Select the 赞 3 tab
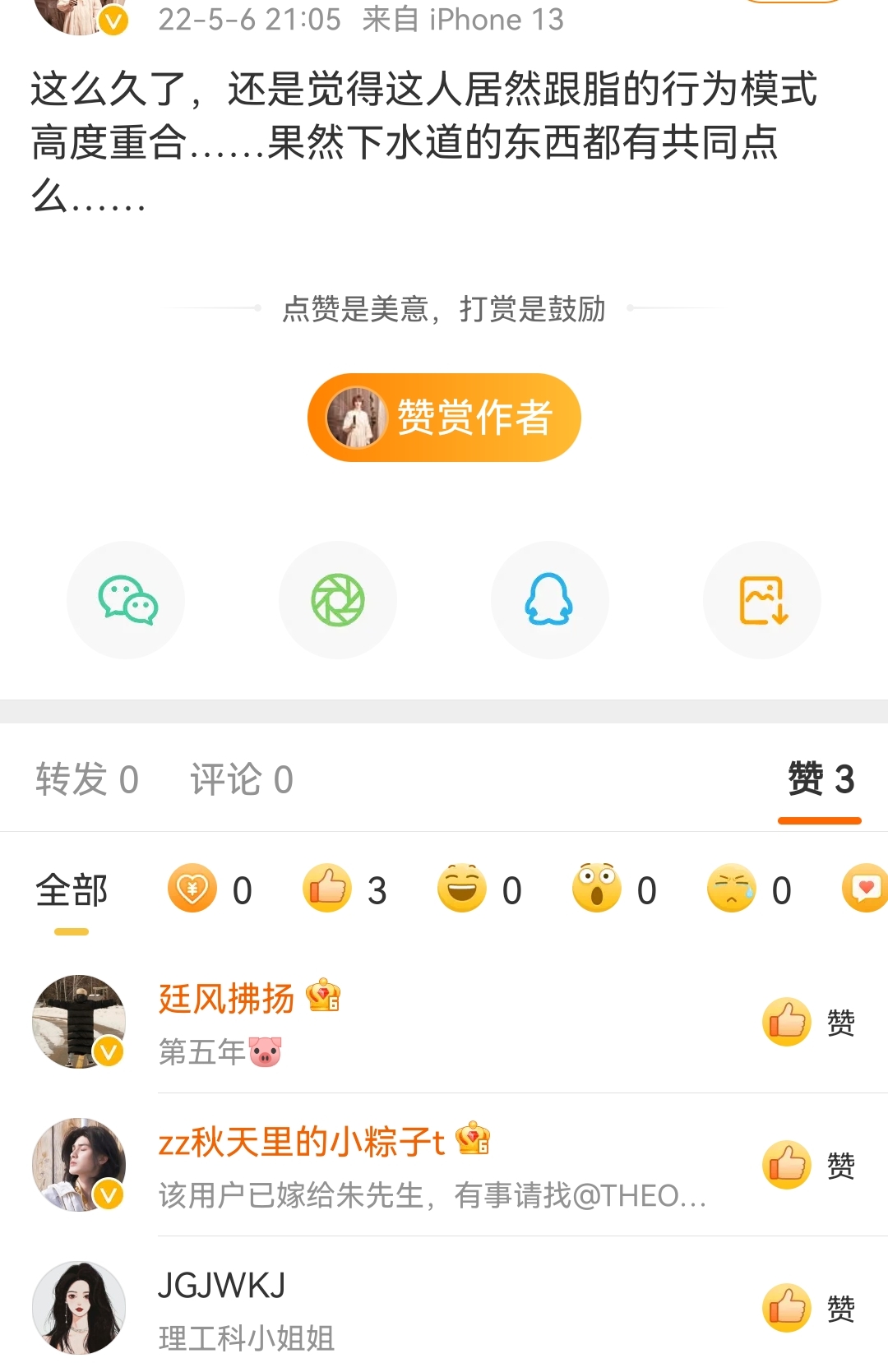 (820, 779)
